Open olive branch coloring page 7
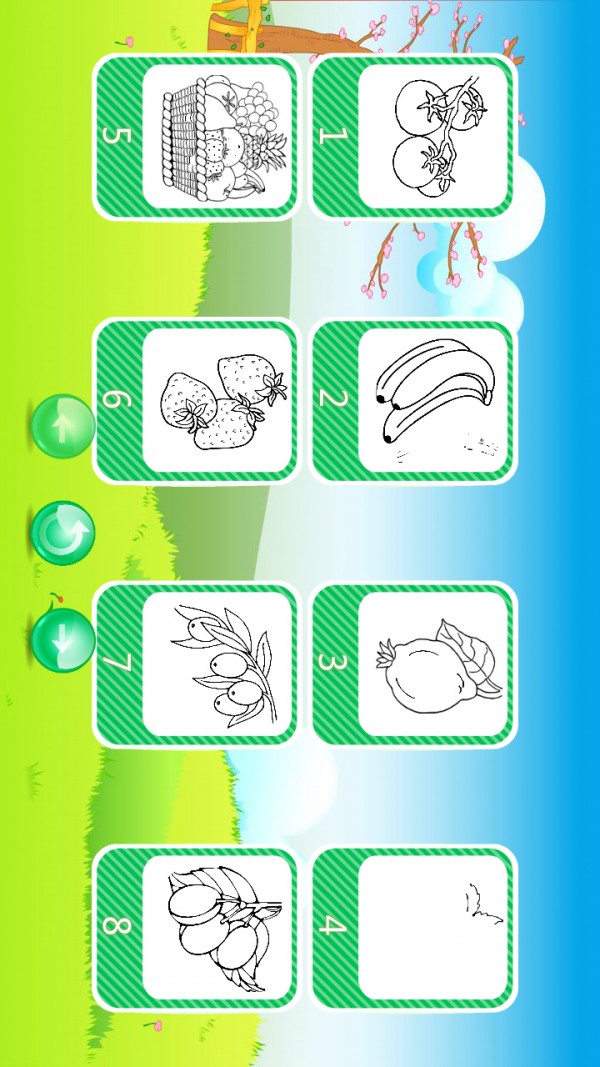This screenshot has height=1067, width=600. 197,664
